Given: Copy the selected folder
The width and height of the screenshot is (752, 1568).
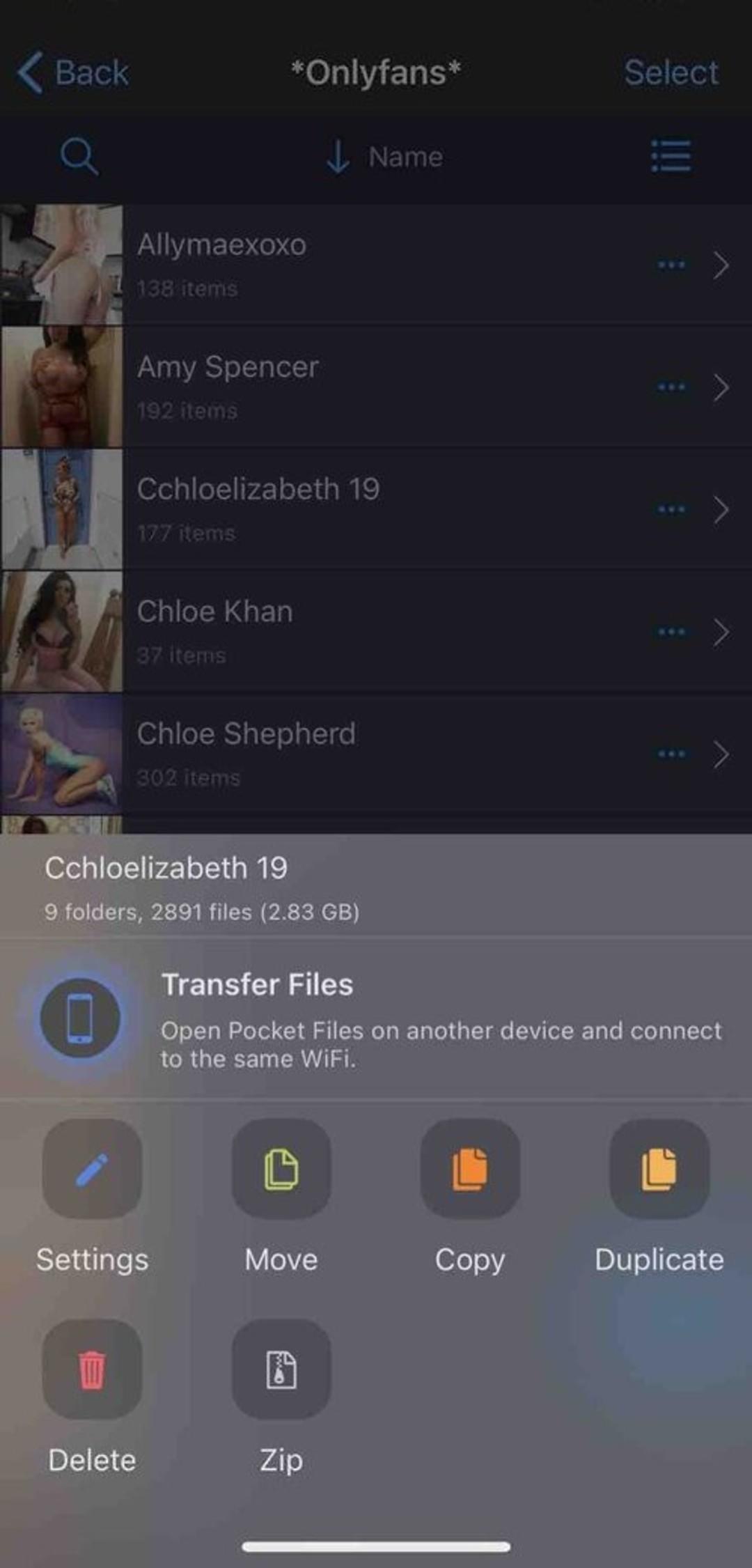Looking at the screenshot, I should click(x=470, y=1169).
